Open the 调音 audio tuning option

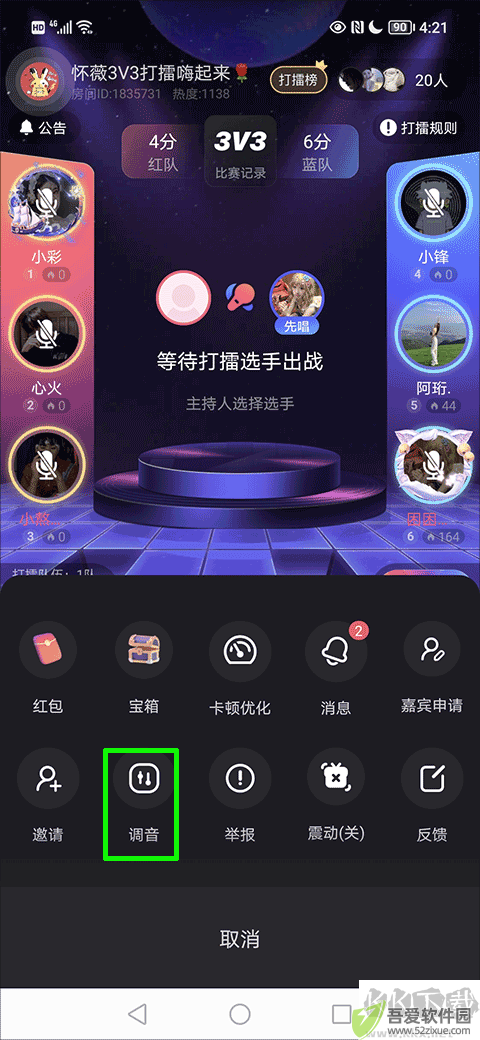pyautogui.click(x=144, y=796)
